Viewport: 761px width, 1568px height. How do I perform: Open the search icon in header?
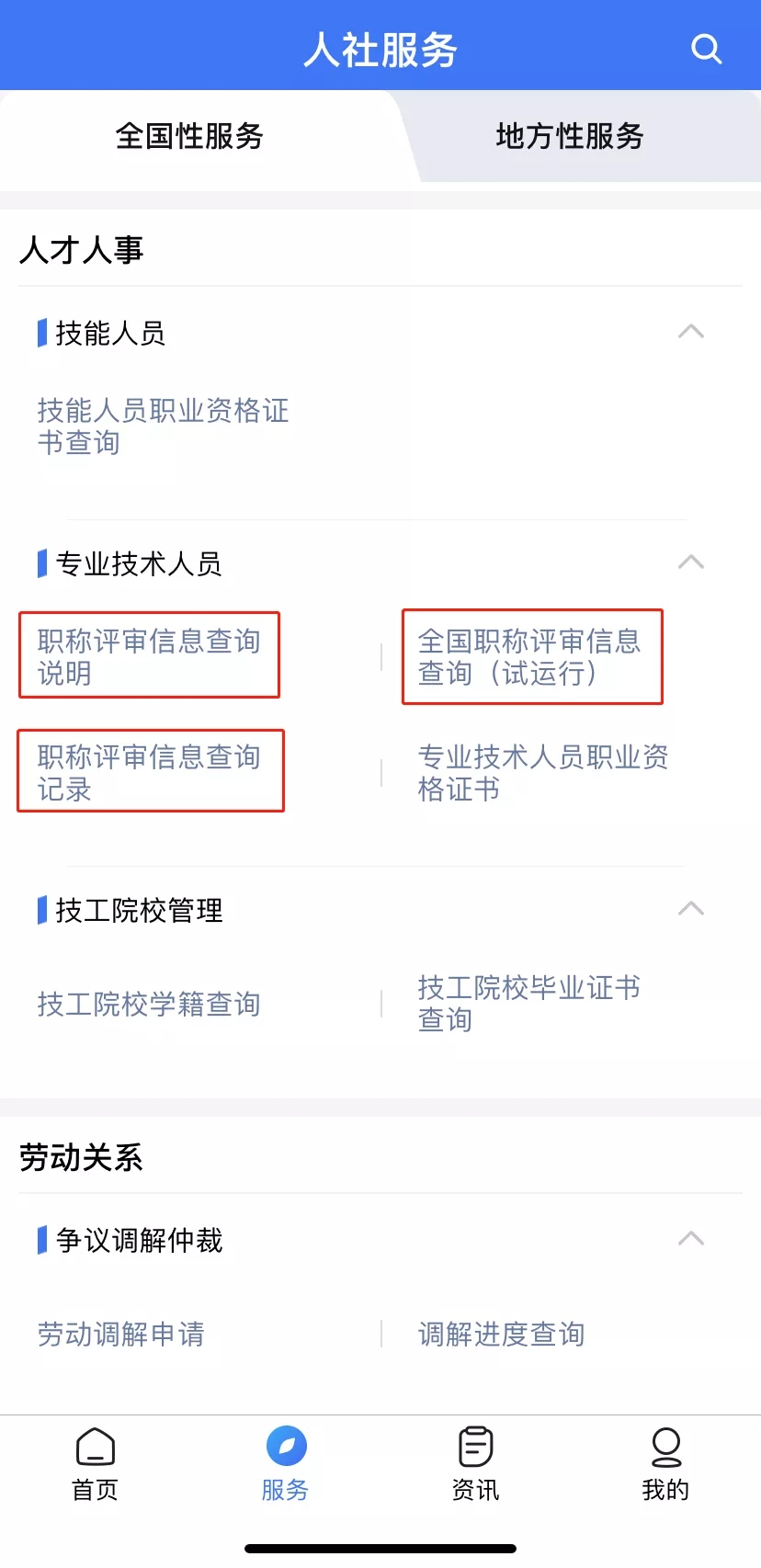click(x=706, y=49)
